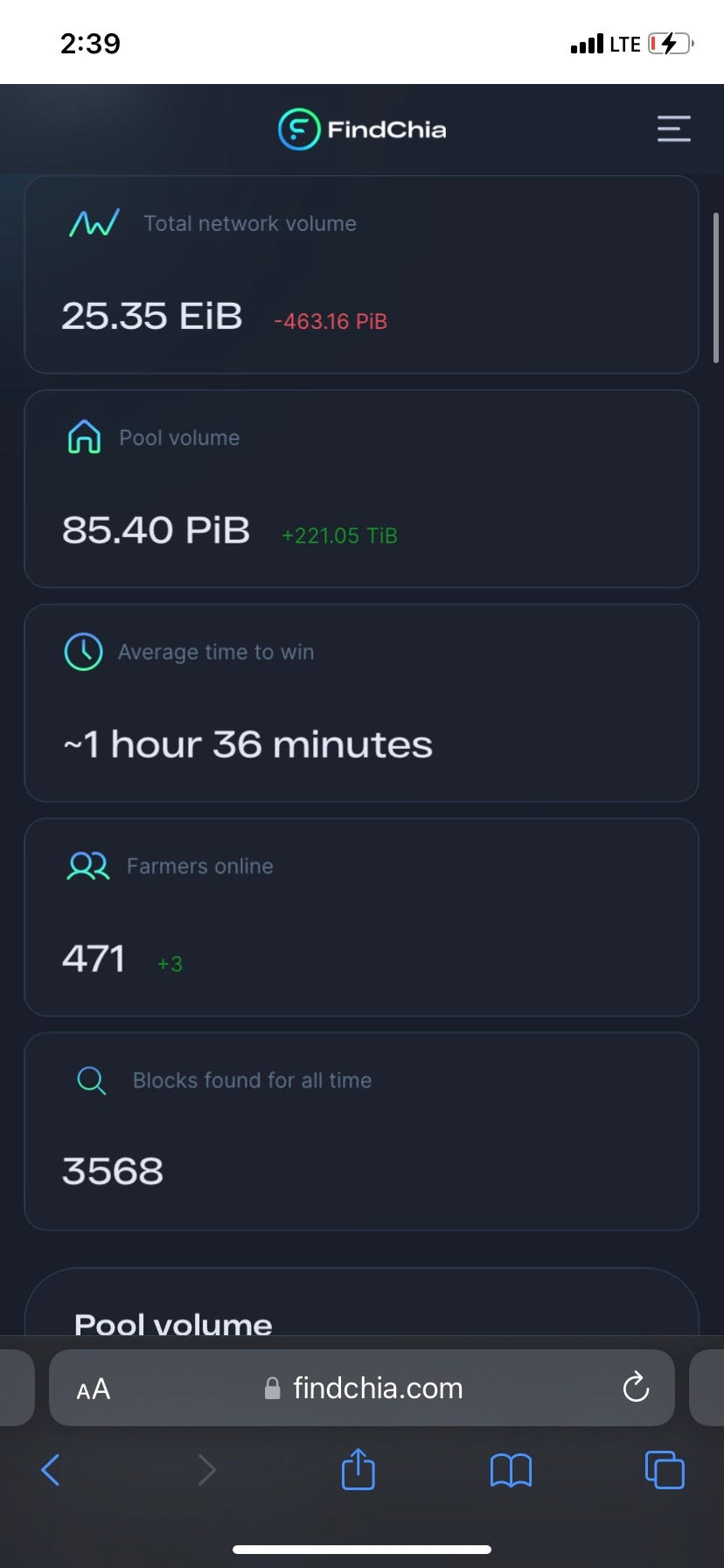Click the Safari bookmarks book icon

tap(511, 1470)
